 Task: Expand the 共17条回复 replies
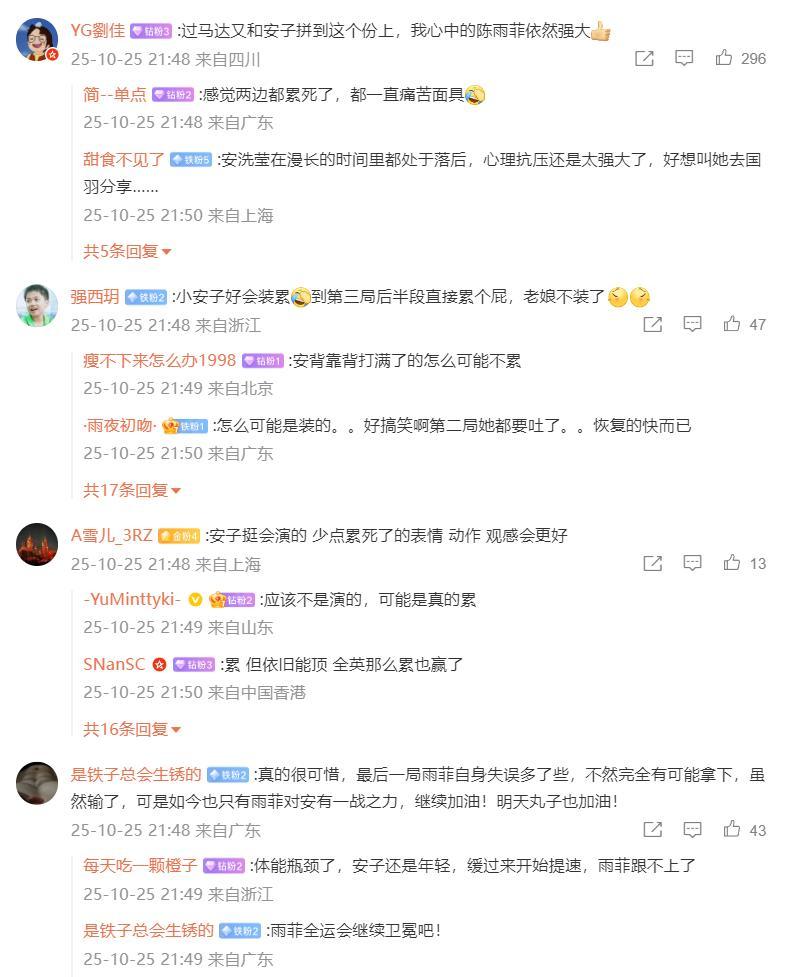click(x=132, y=490)
